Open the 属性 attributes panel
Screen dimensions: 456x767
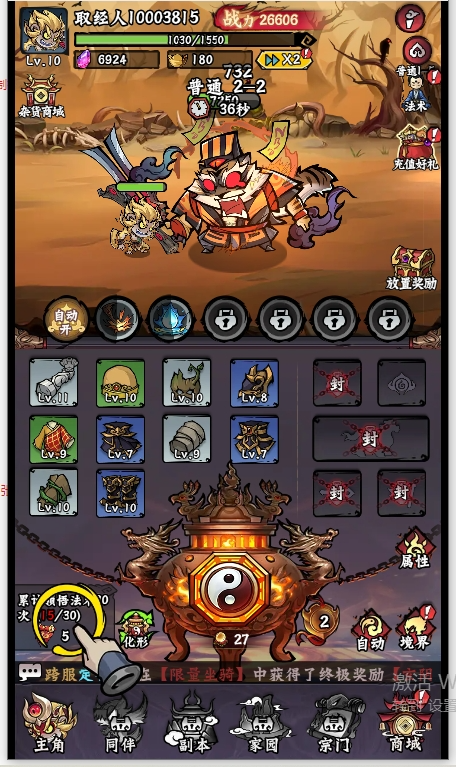point(414,550)
